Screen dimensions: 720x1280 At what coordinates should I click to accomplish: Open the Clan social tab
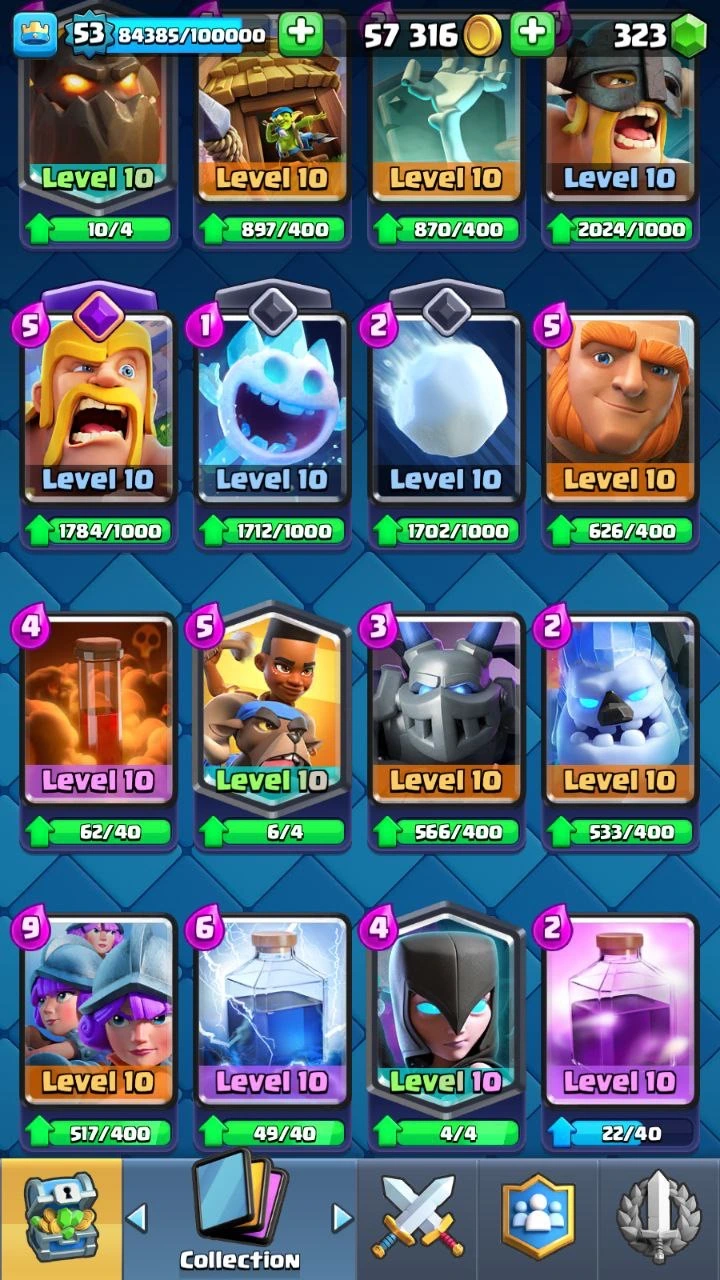click(540, 1218)
